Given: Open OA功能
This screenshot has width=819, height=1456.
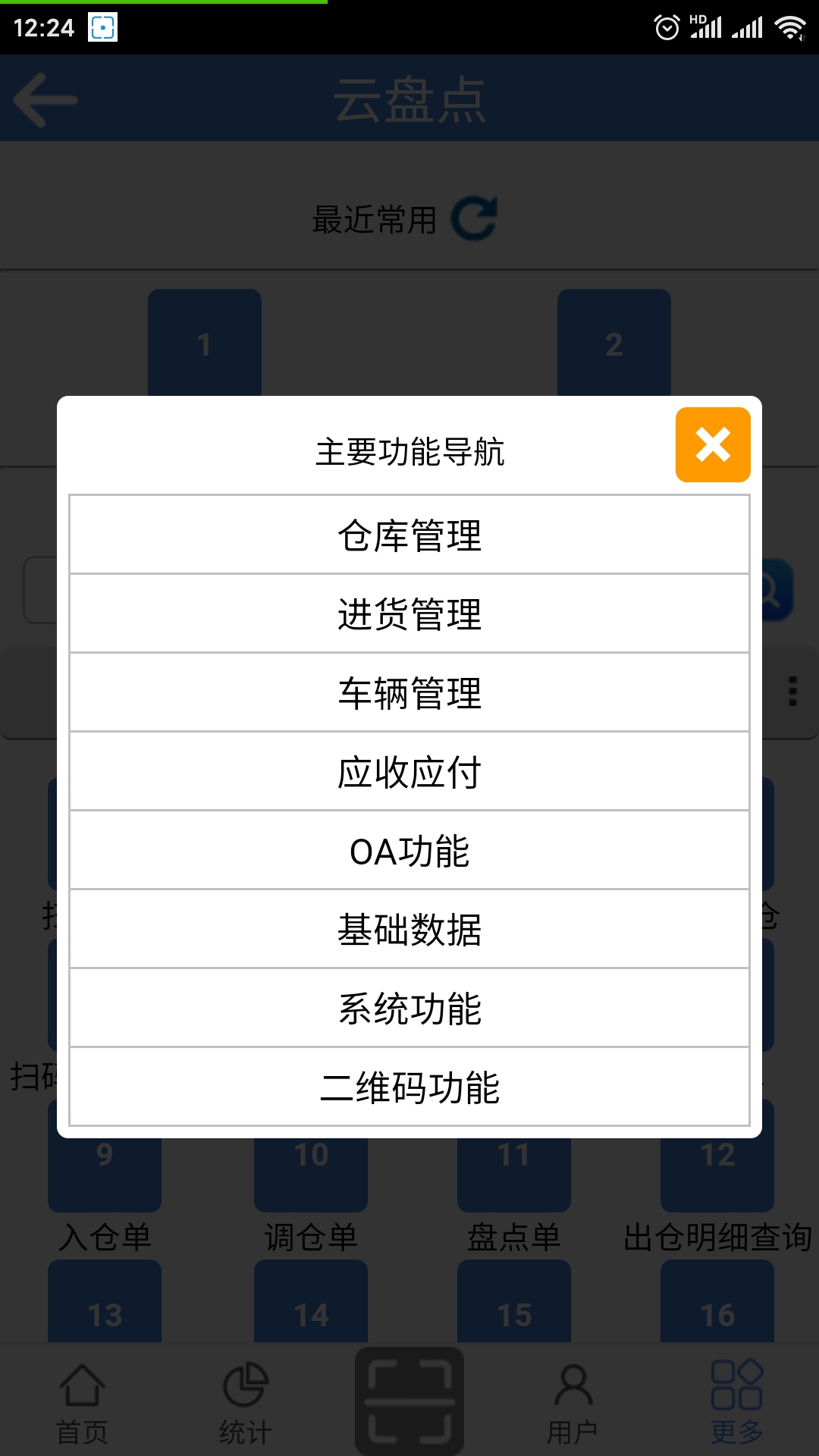Looking at the screenshot, I should [x=409, y=849].
